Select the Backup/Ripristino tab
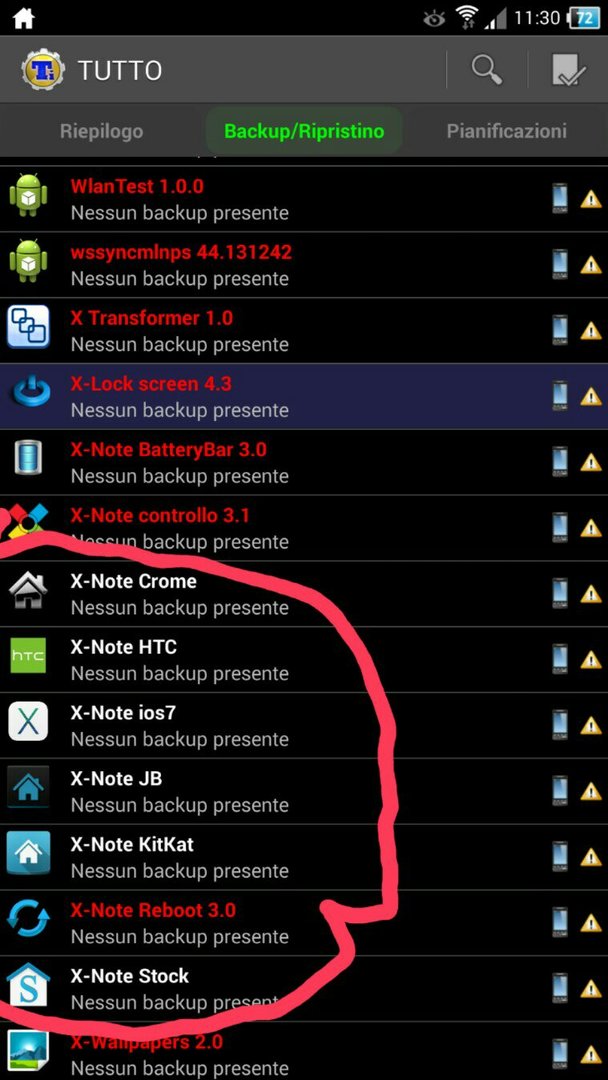The width and height of the screenshot is (608, 1080). point(303,131)
